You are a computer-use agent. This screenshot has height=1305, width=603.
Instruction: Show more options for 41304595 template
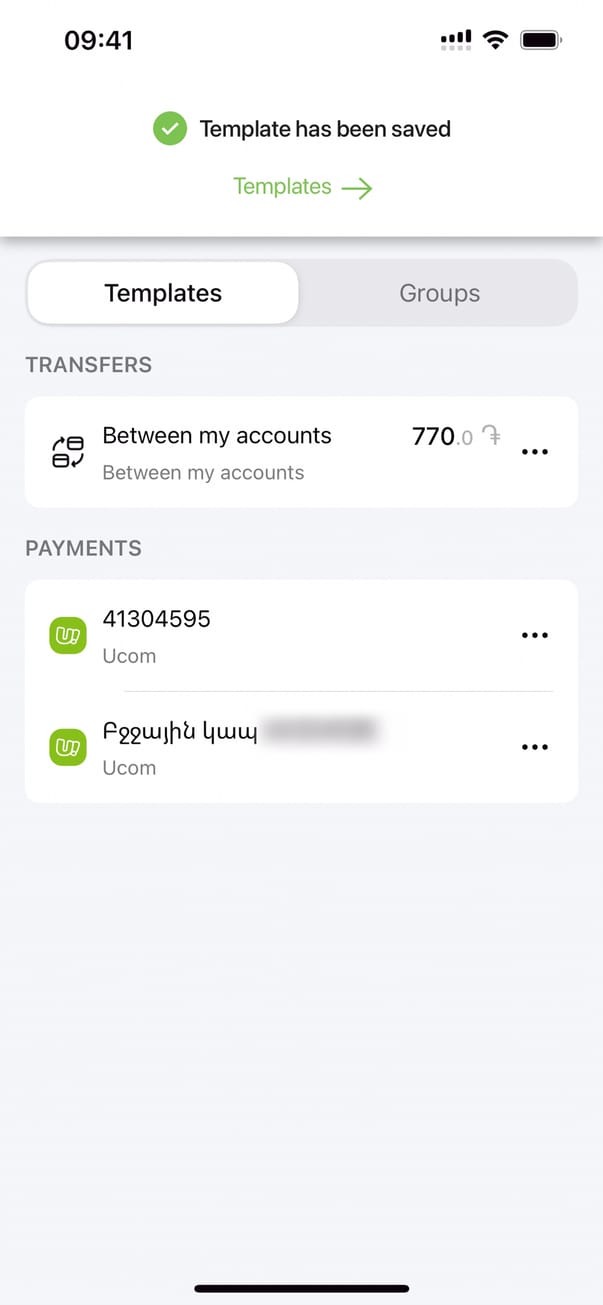[535, 635]
